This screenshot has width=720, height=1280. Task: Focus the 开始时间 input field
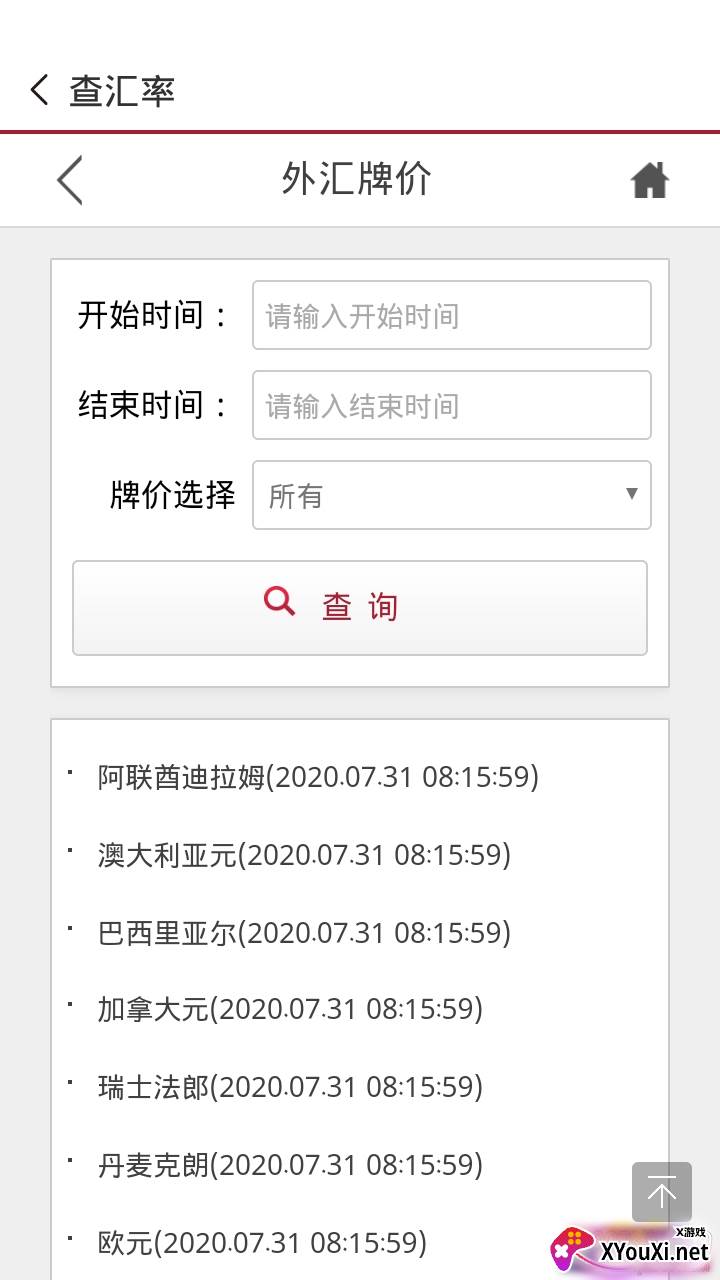tap(451, 315)
